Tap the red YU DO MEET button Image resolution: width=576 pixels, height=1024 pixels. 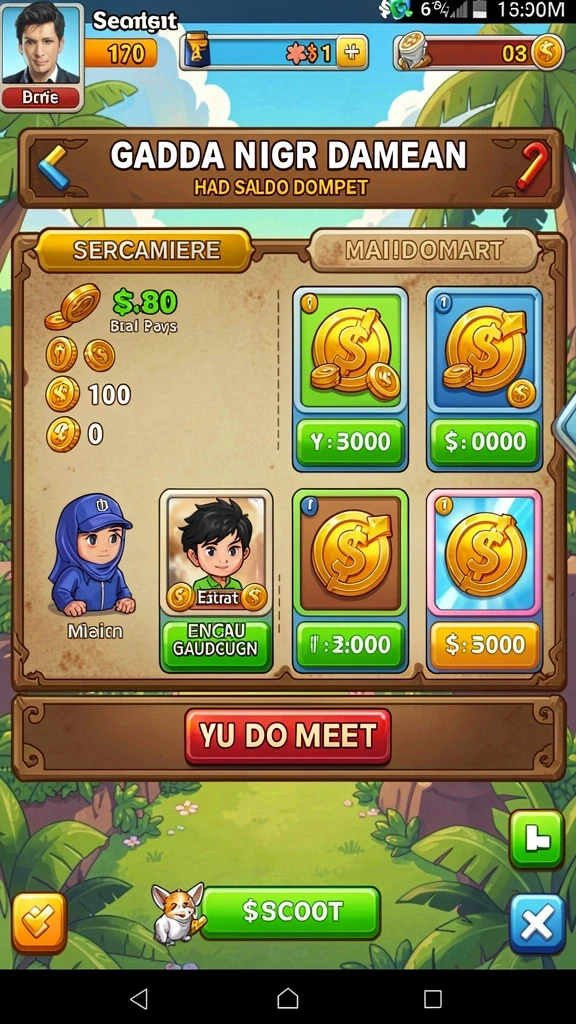tap(288, 737)
